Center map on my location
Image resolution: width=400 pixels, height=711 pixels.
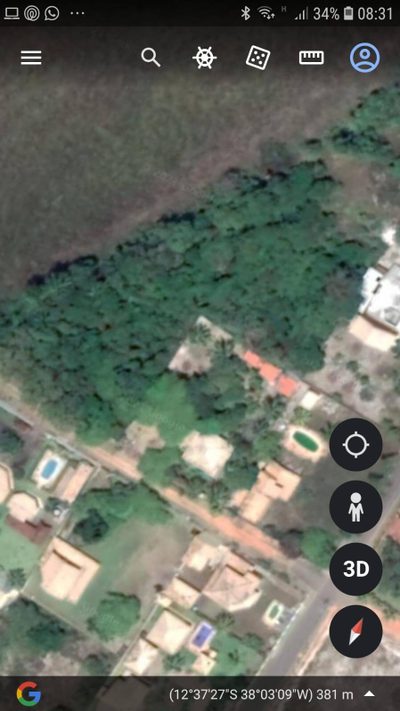point(356,444)
